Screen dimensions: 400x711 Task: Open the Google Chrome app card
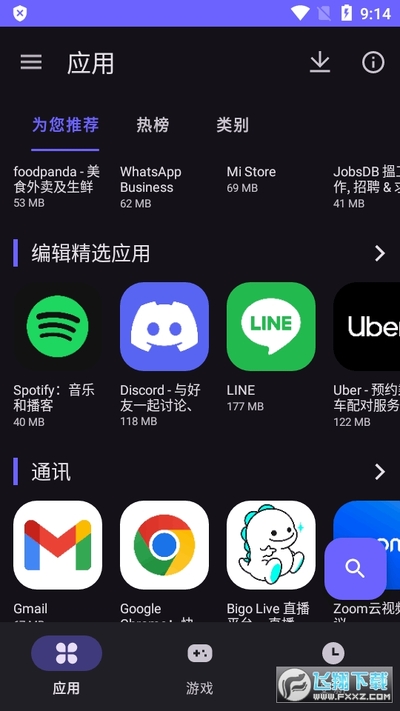pyautogui.click(x=164, y=560)
